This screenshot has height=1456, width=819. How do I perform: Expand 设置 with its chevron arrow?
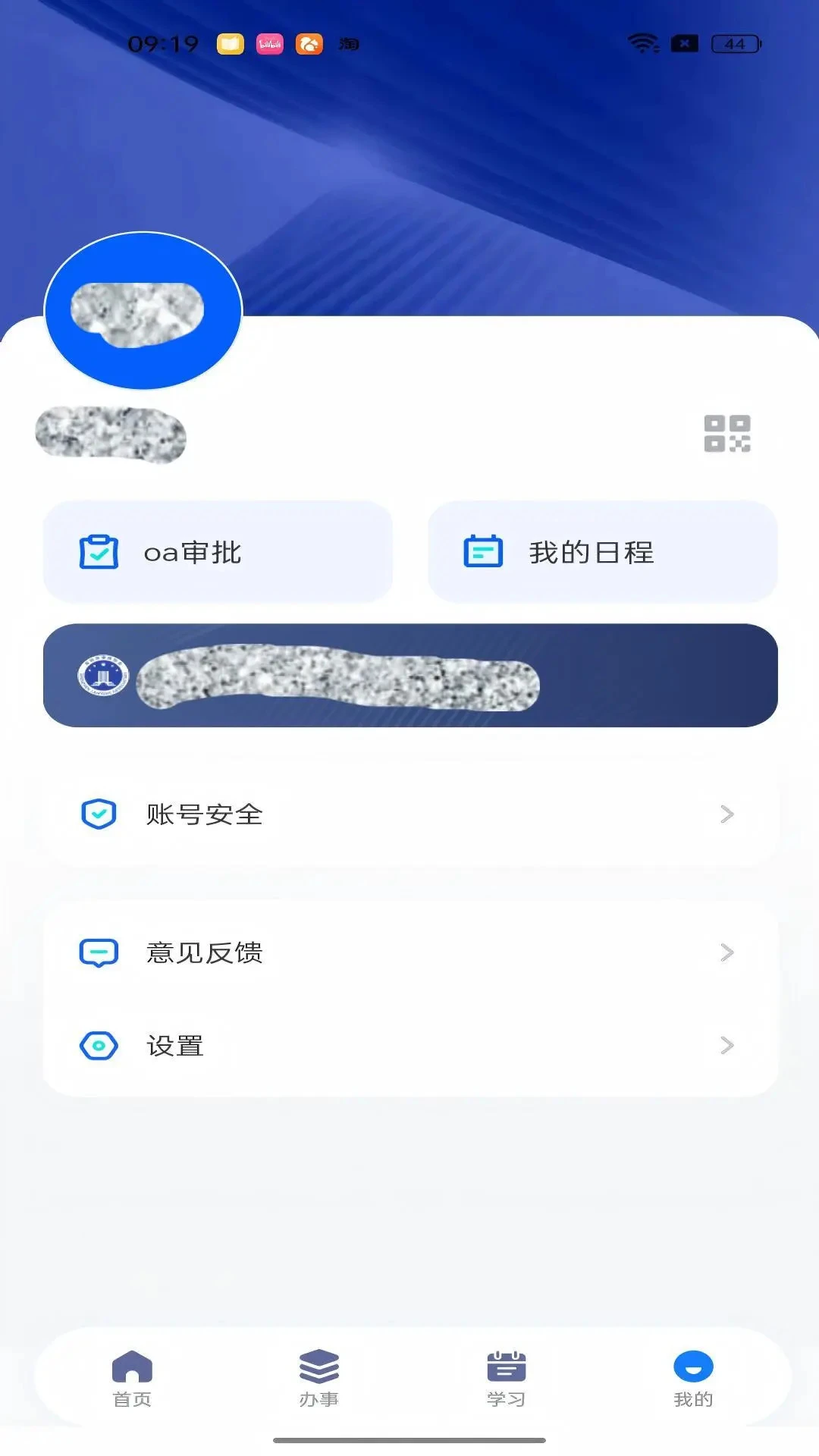click(x=727, y=1045)
